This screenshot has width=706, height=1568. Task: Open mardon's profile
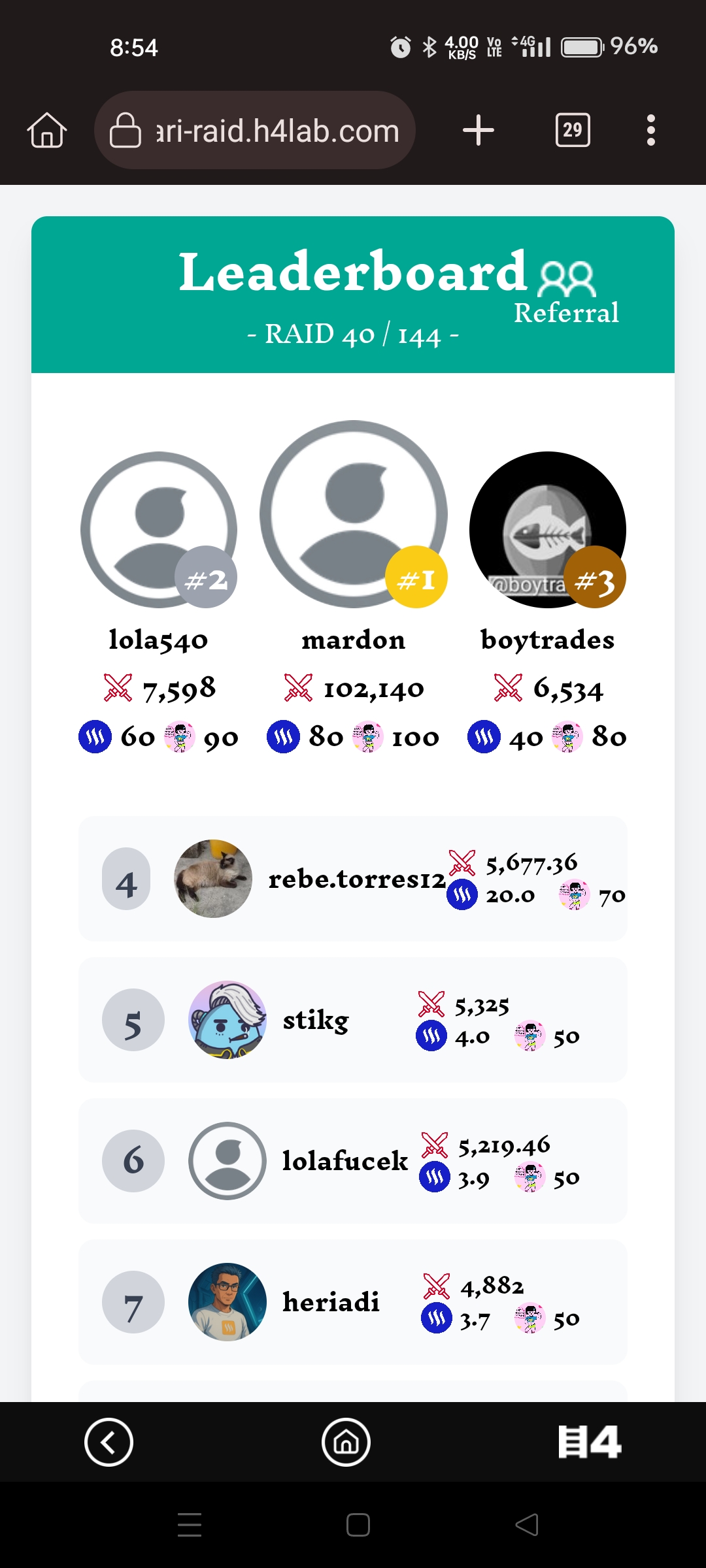353,515
